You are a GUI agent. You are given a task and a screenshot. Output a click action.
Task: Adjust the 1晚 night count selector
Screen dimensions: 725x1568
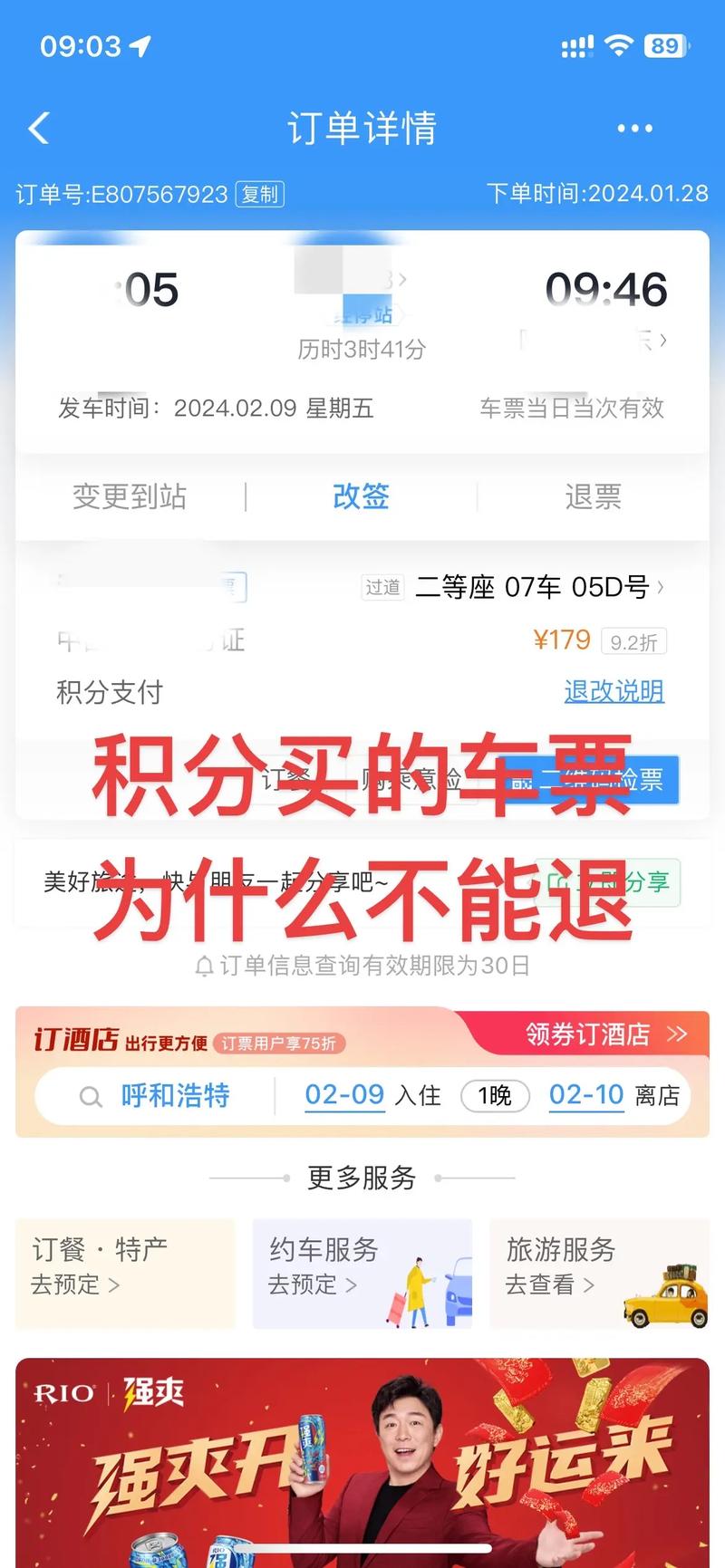point(495,1096)
